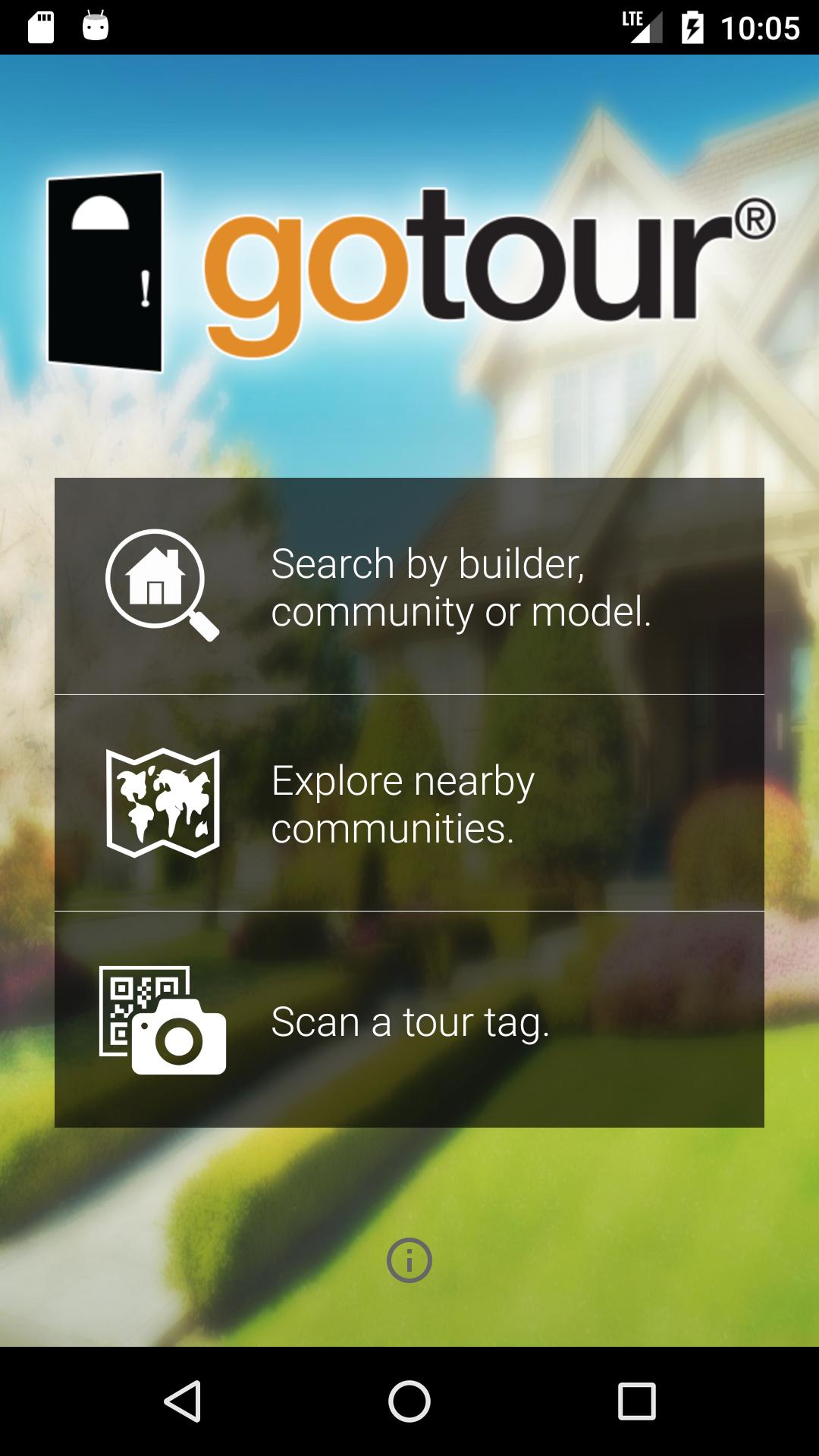819x1456 pixels.
Task: Go back using the system back button
Action: coord(182,1401)
